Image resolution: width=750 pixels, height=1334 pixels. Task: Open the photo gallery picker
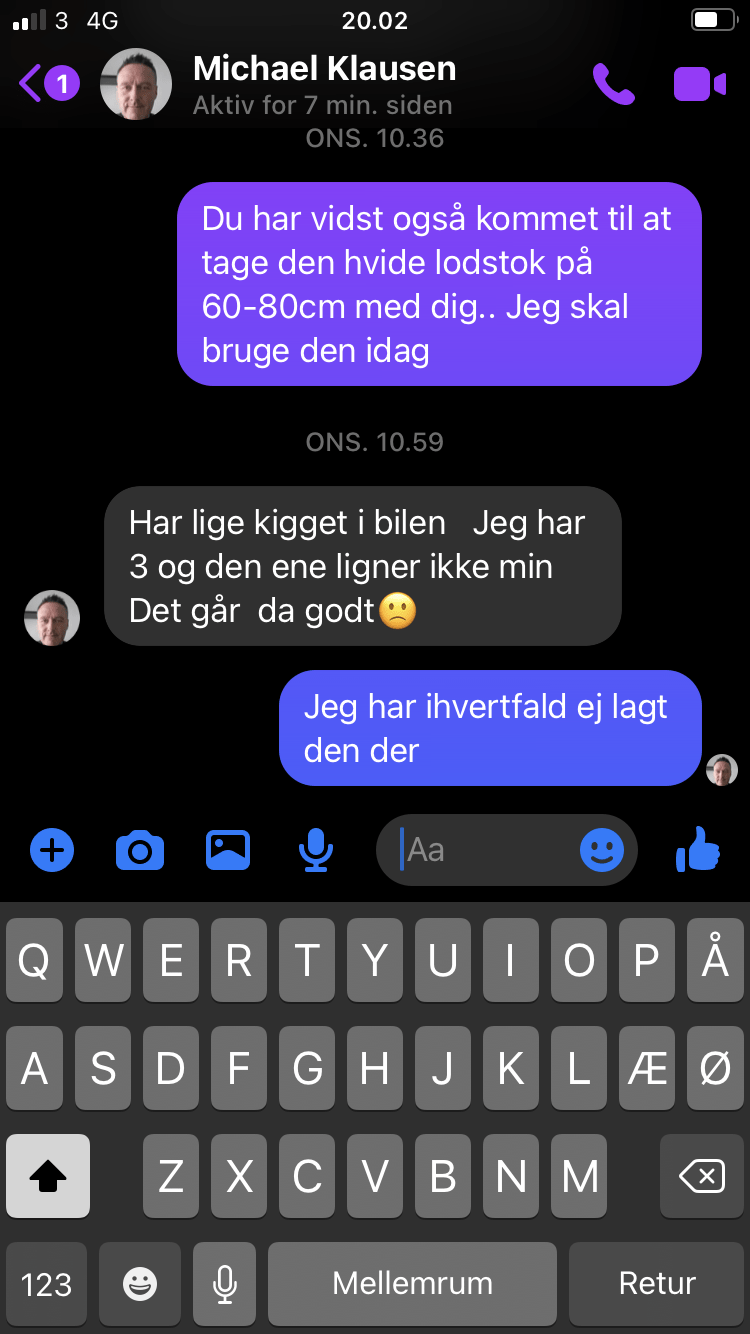[228, 851]
